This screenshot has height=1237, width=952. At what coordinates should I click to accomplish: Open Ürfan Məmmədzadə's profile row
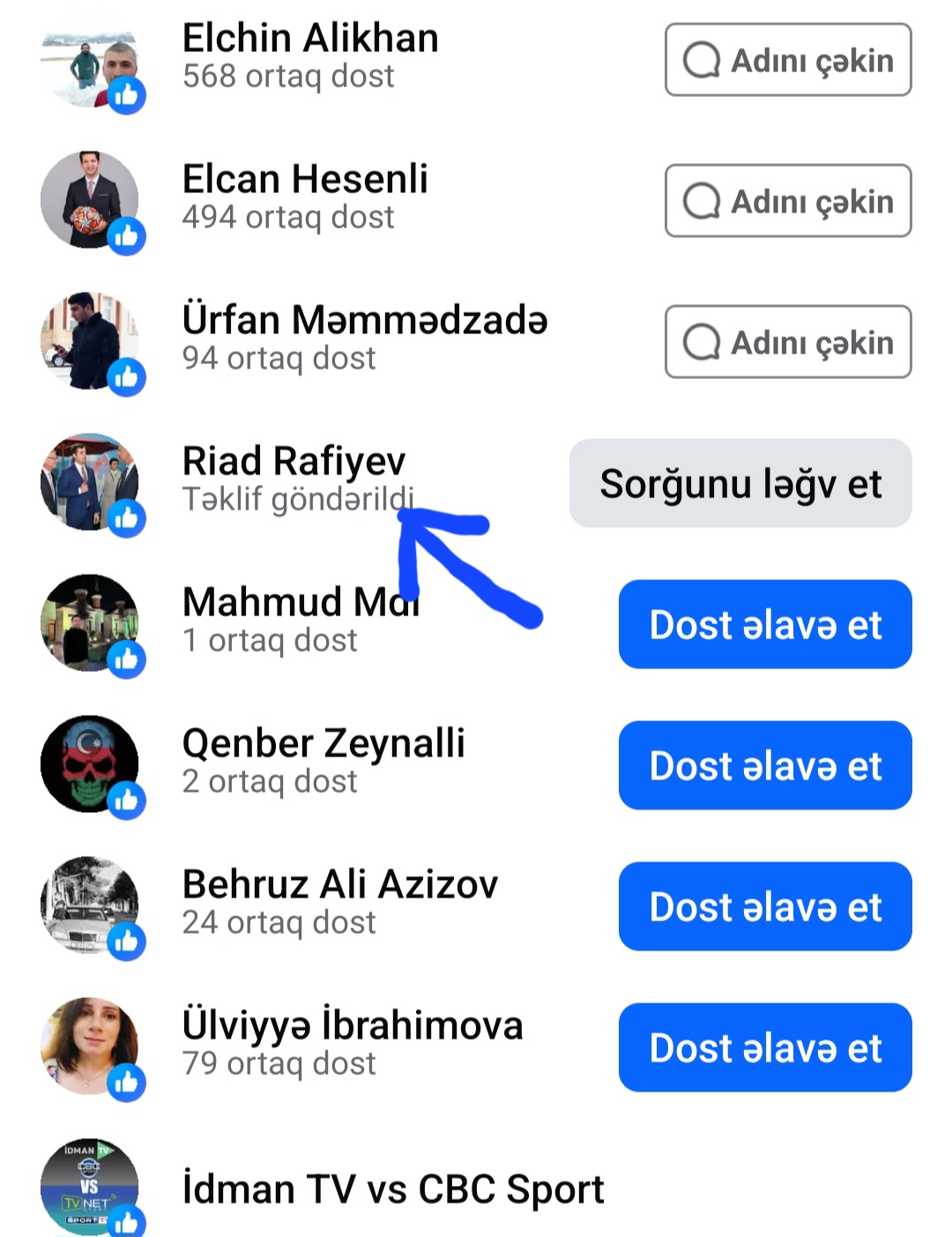pyautogui.click(x=364, y=321)
